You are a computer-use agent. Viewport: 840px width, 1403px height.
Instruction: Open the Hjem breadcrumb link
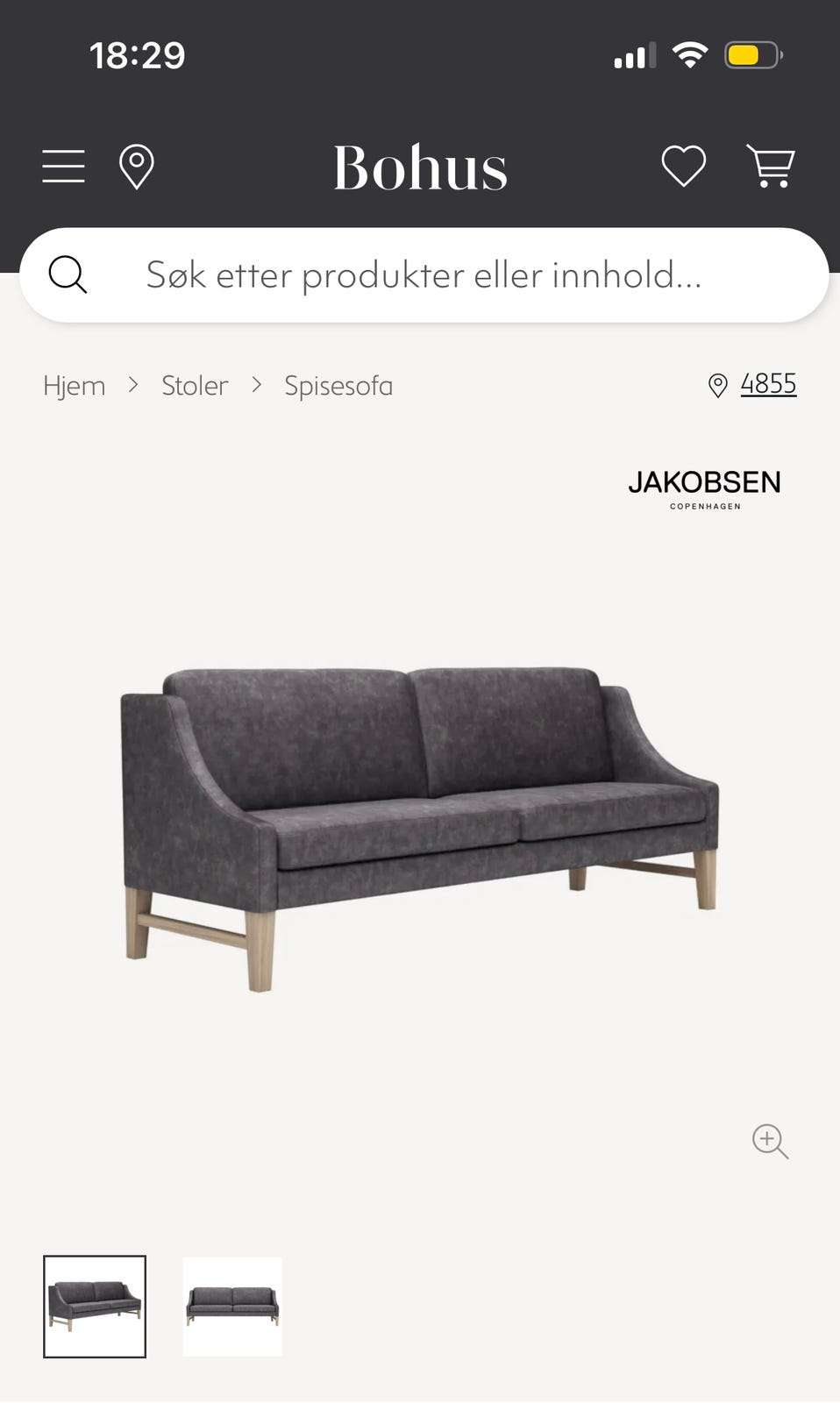click(x=74, y=385)
